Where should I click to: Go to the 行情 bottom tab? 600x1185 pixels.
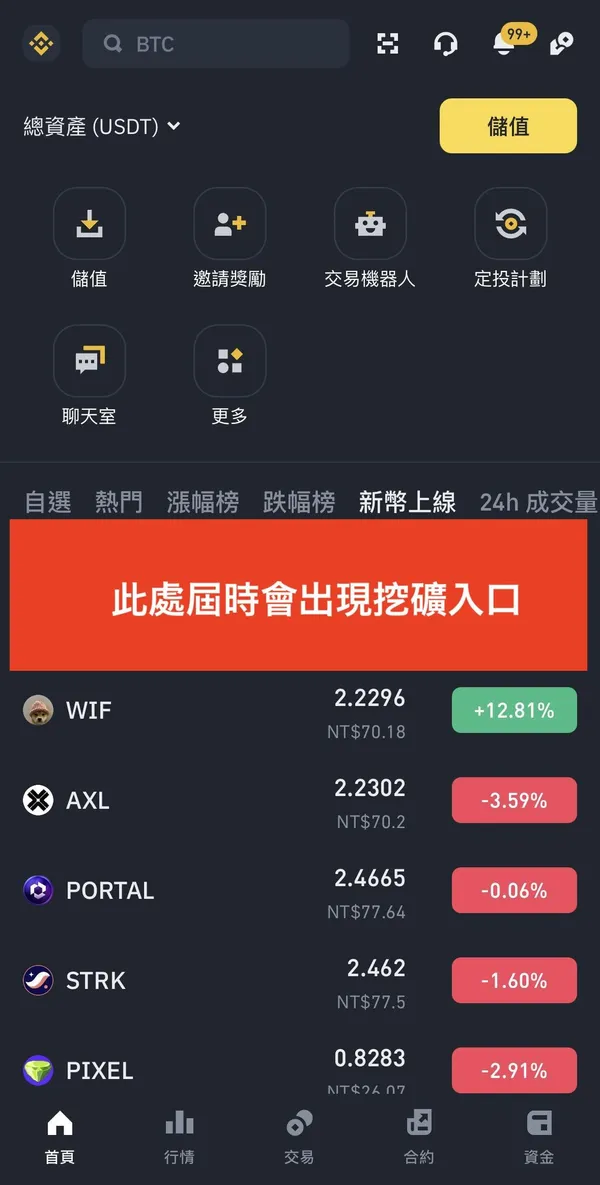pyautogui.click(x=180, y=1136)
